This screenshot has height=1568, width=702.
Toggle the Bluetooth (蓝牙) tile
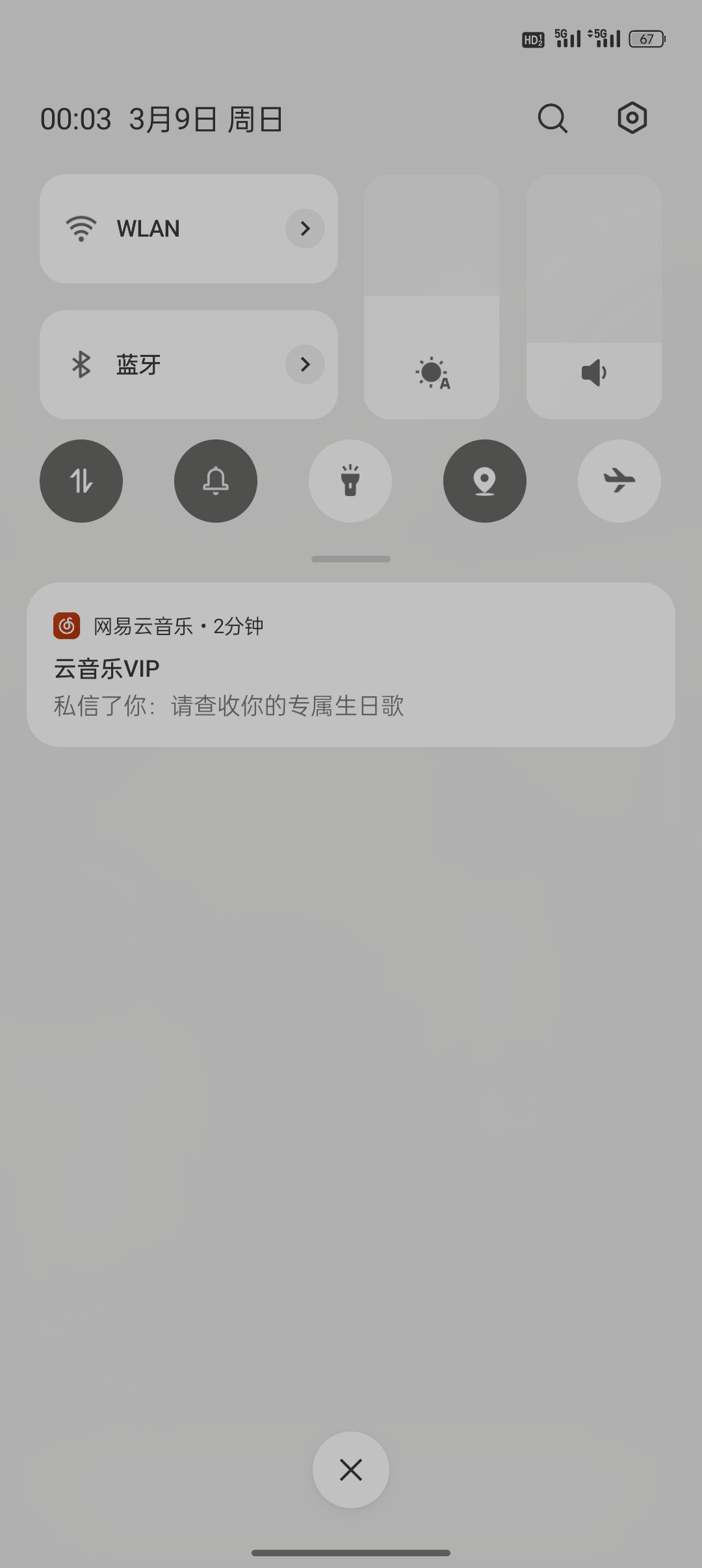click(149, 365)
